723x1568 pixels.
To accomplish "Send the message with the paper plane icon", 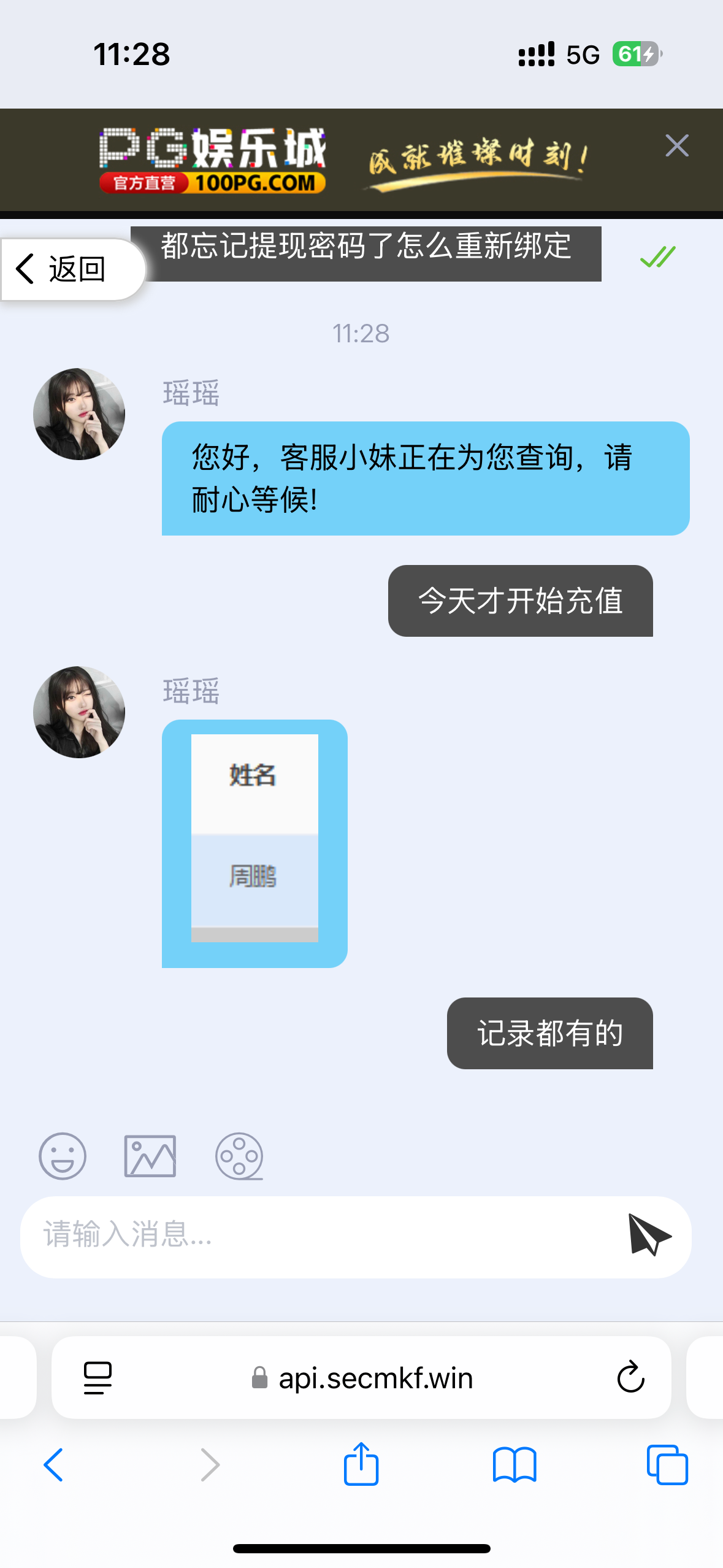I will point(649,1234).
